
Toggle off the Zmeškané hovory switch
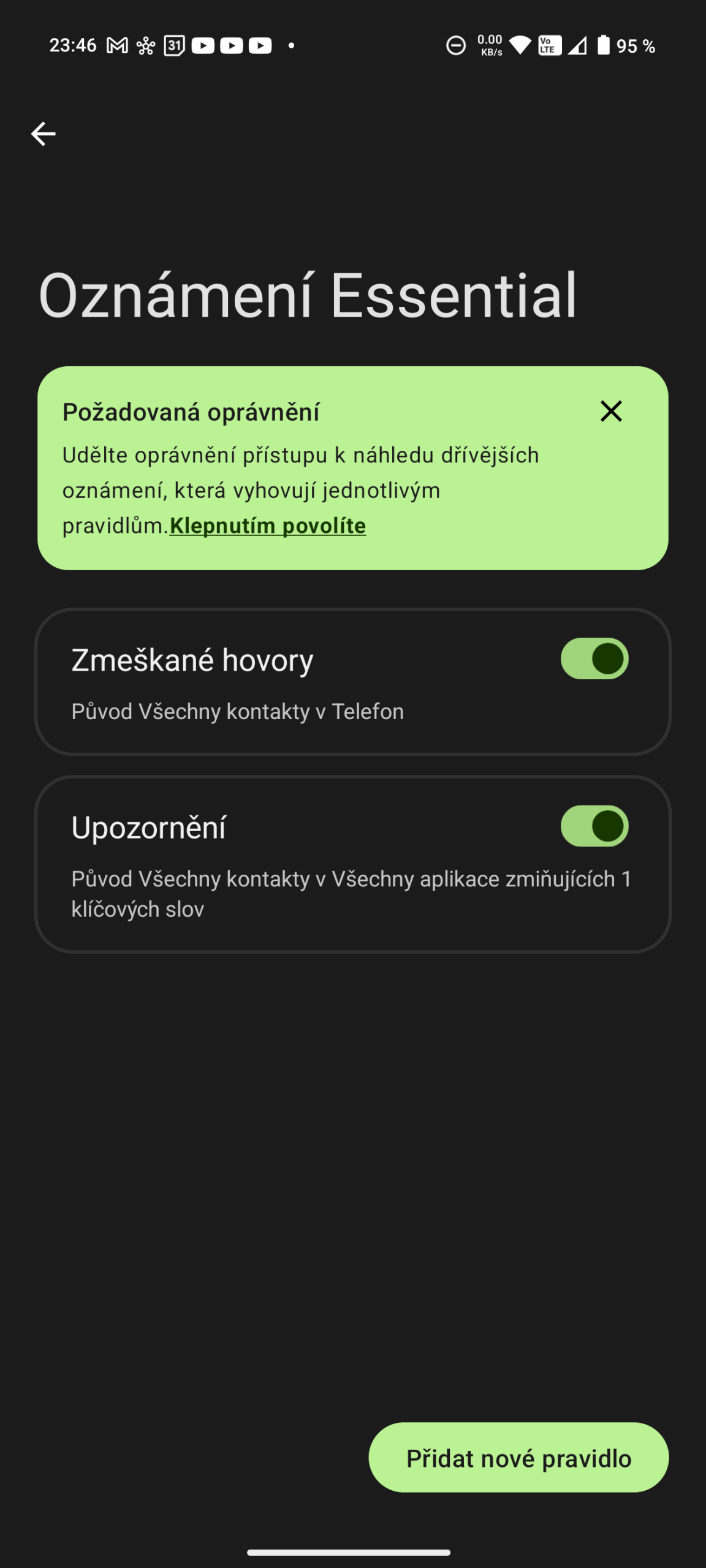[594, 659]
